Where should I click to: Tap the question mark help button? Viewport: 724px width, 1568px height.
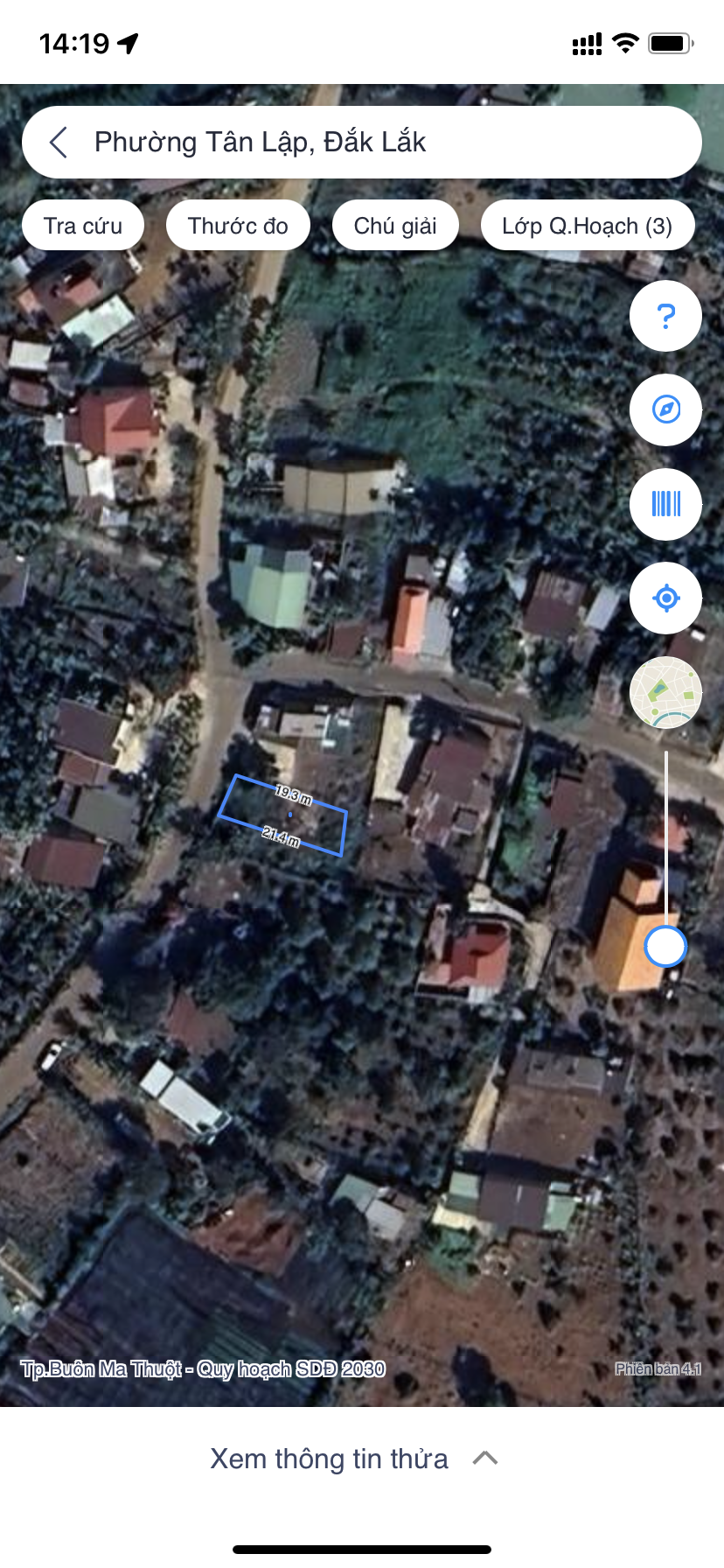[665, 316]
